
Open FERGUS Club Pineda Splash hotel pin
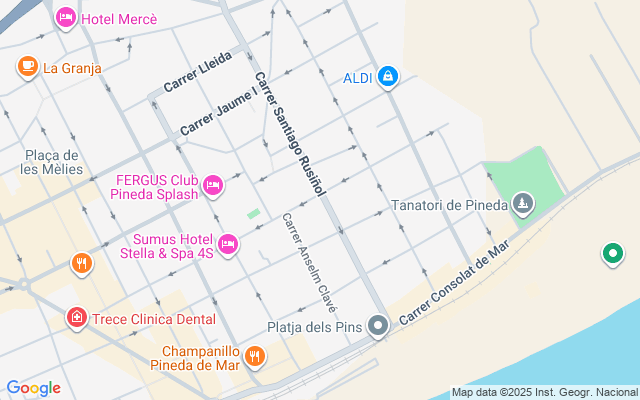point(212,185)
